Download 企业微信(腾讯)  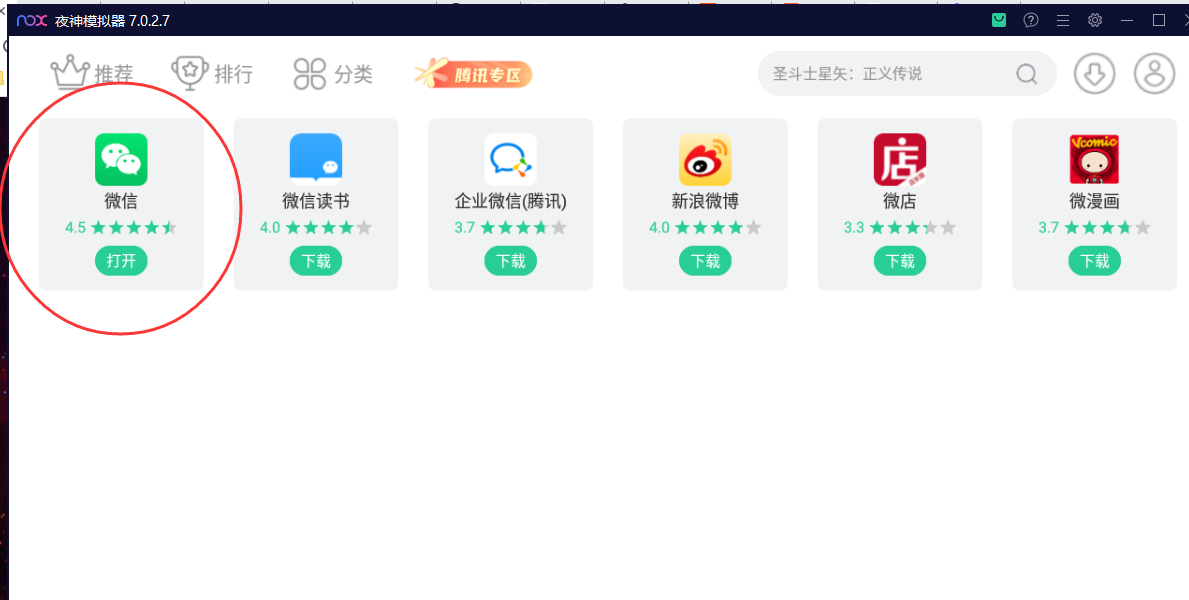pyautogui.click(x=510, y=261)
